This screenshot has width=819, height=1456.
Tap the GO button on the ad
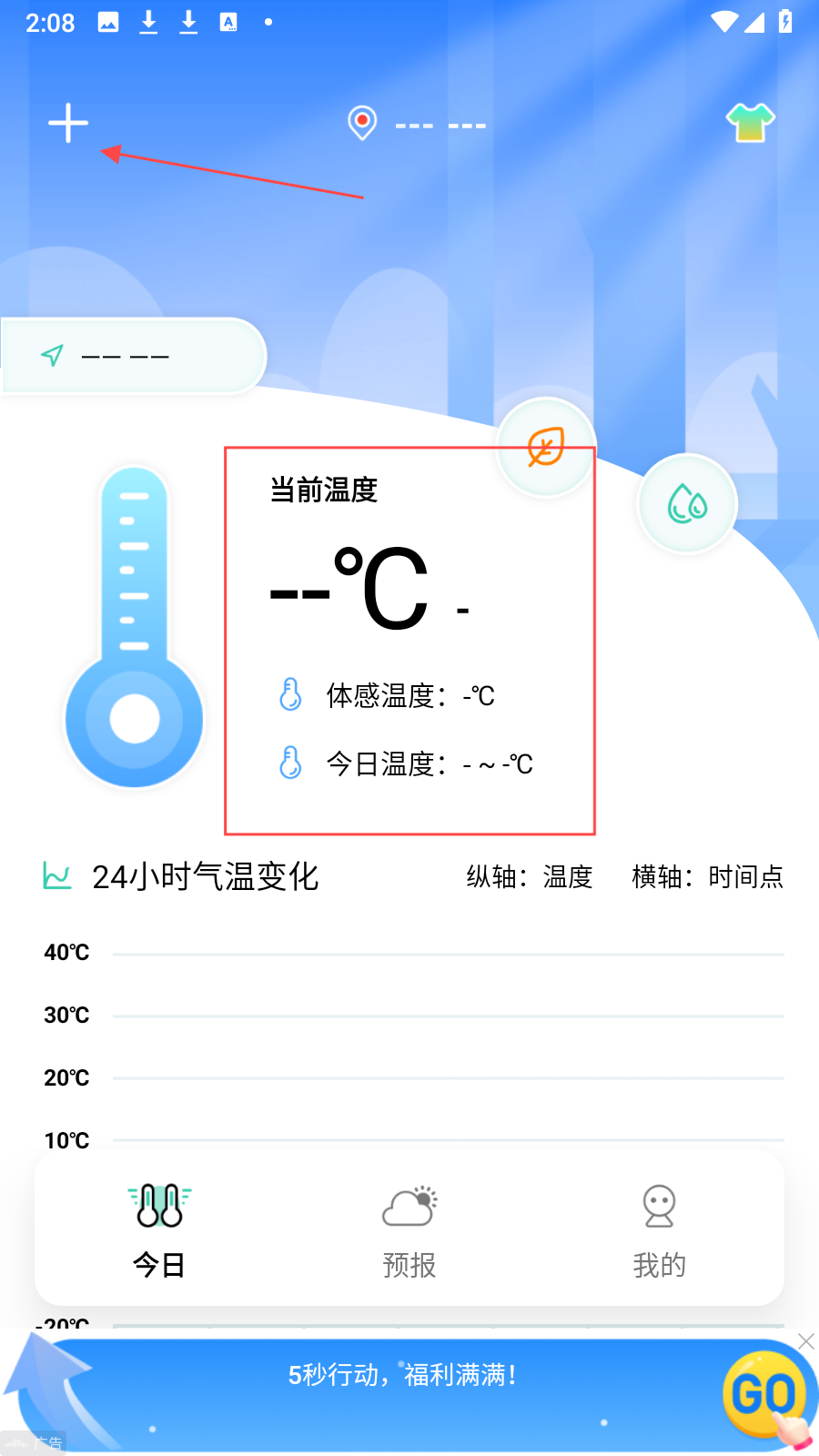763,1393
